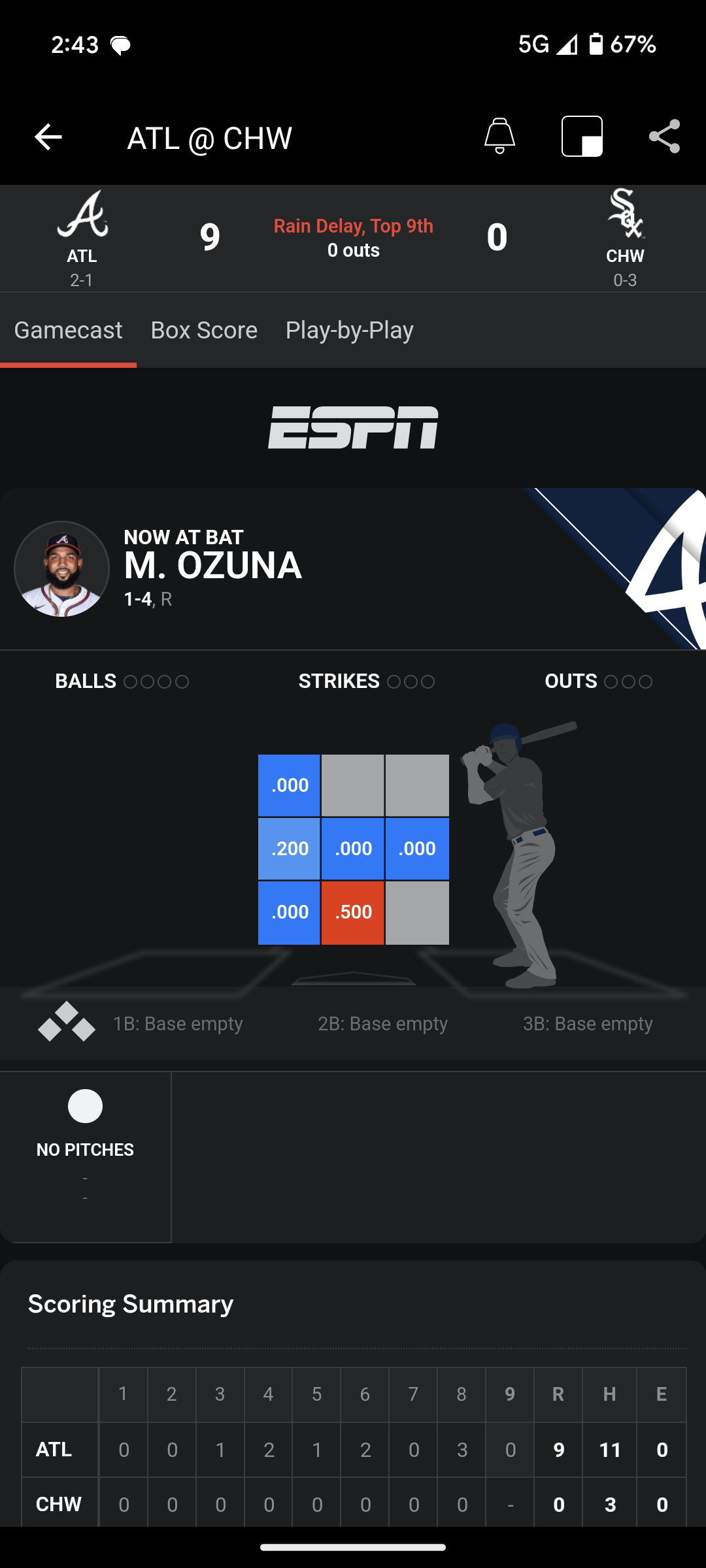Image resolution: width=706 pixels, height=1568 pixels.
Task: Go back using the arrow icon
Action: pyautogui.click(x=48, y=137)
